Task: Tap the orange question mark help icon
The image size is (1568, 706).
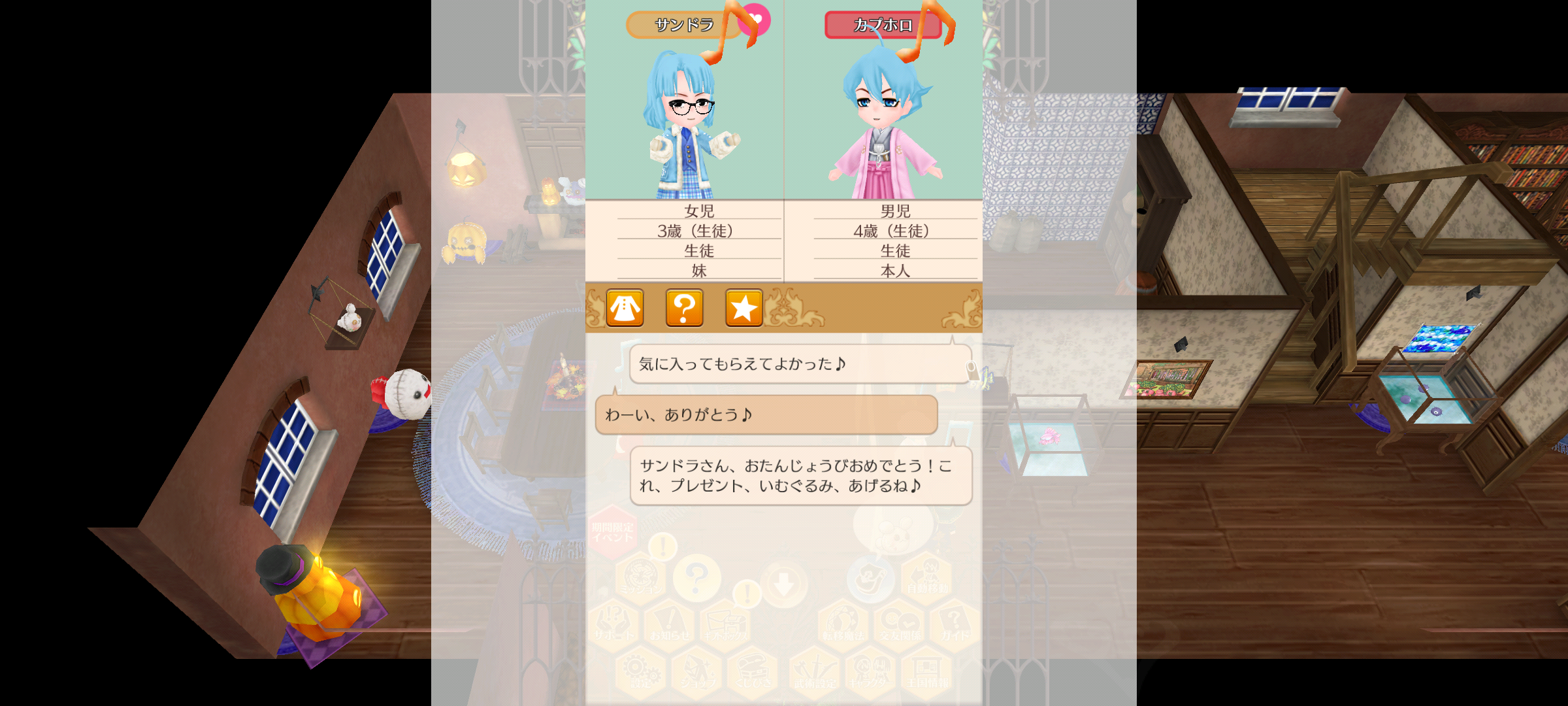Action: 684,307
